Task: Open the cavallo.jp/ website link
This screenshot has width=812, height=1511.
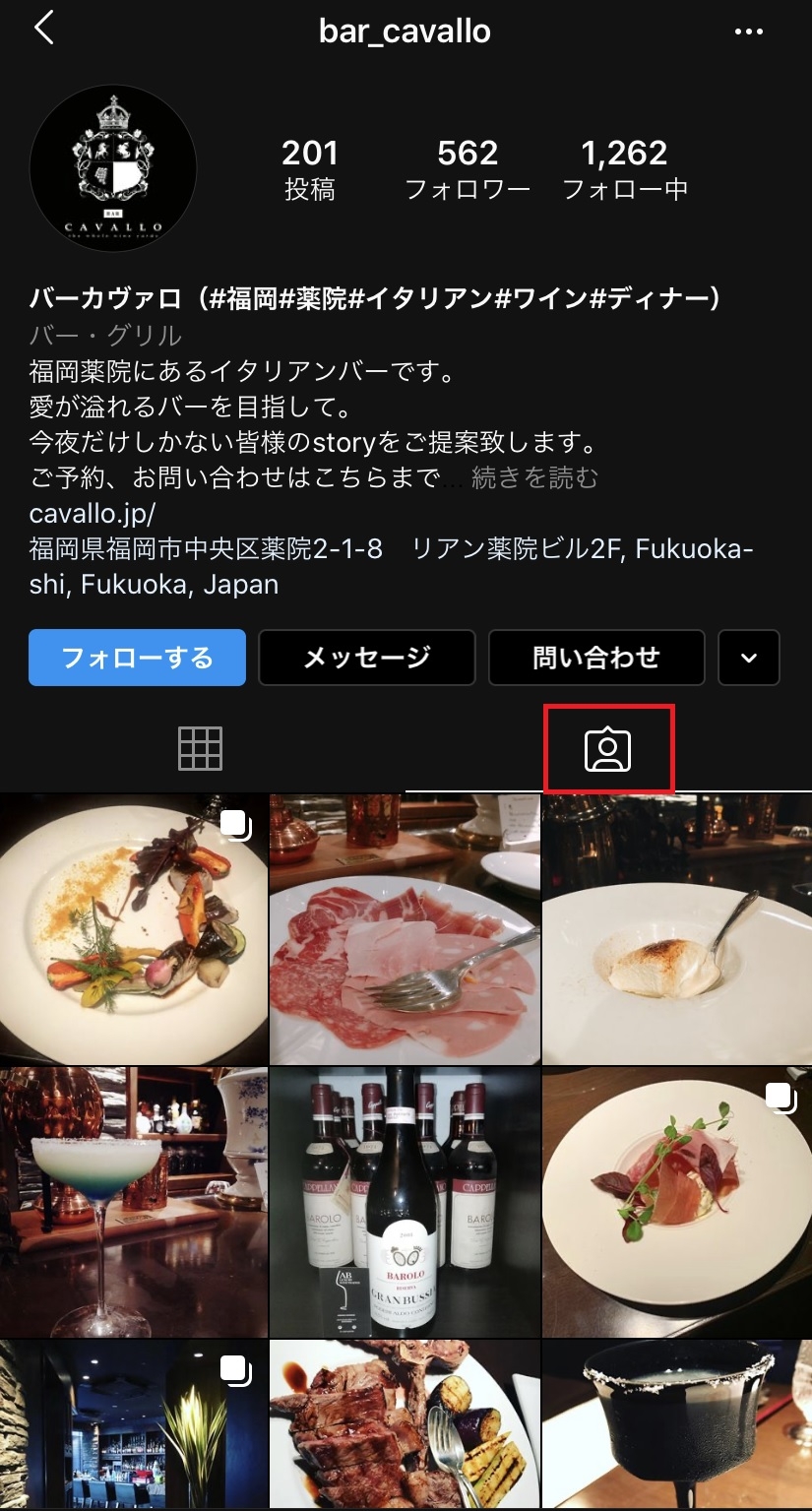Action: (x=93, y=514)
